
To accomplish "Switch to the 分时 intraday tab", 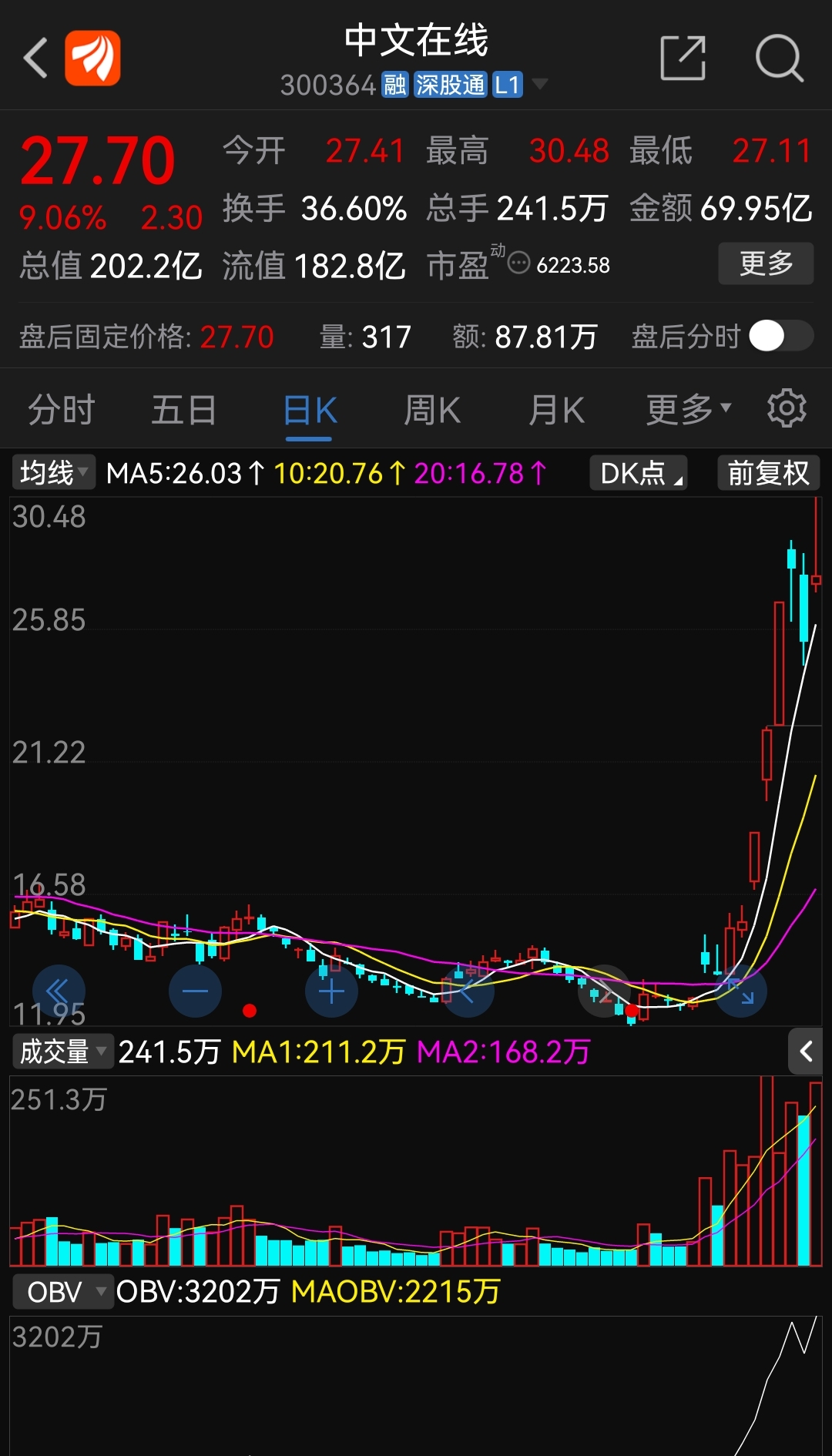I will [62, 410].
